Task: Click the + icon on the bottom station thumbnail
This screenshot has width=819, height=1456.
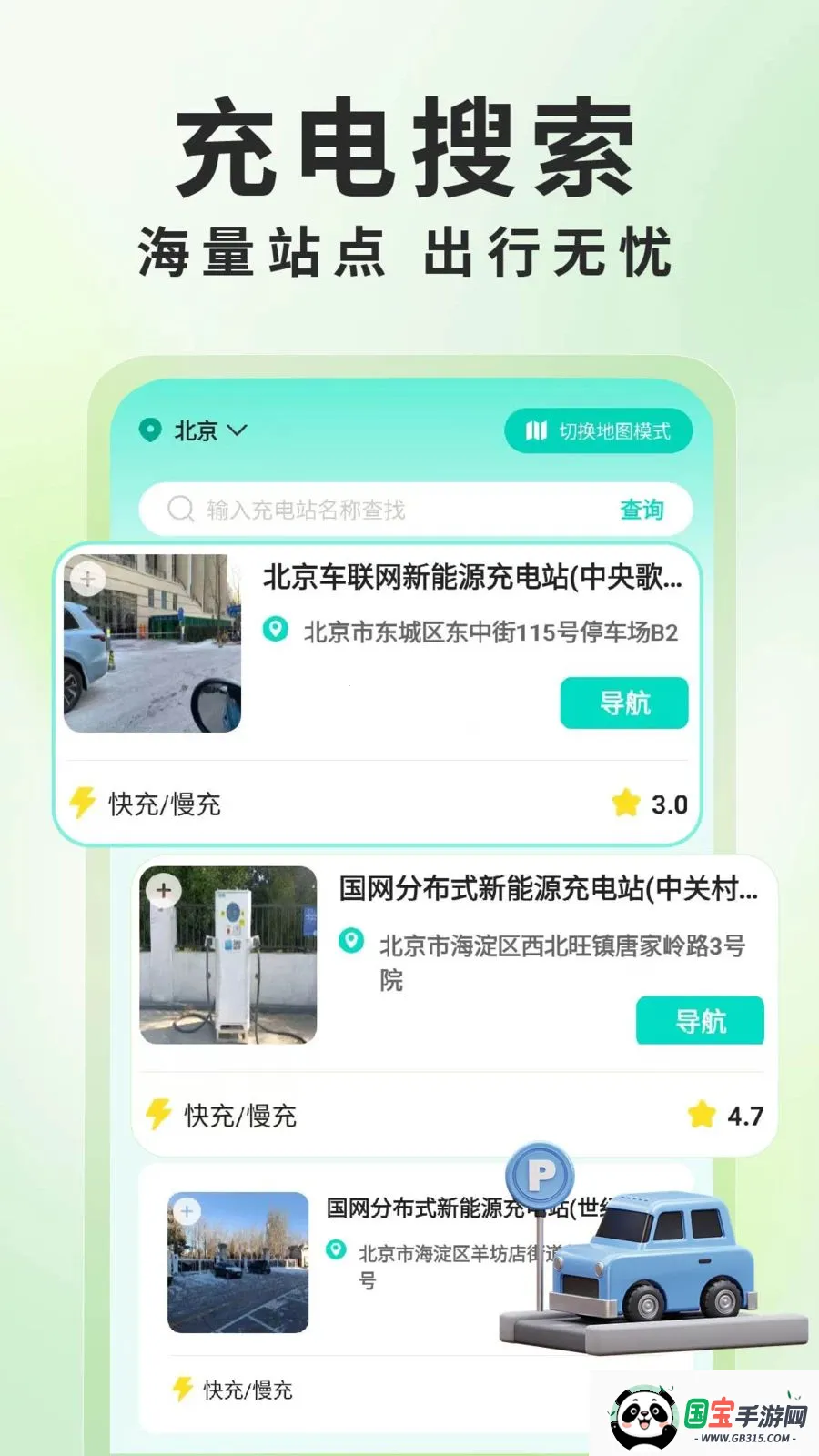Action: point(187,1211)
